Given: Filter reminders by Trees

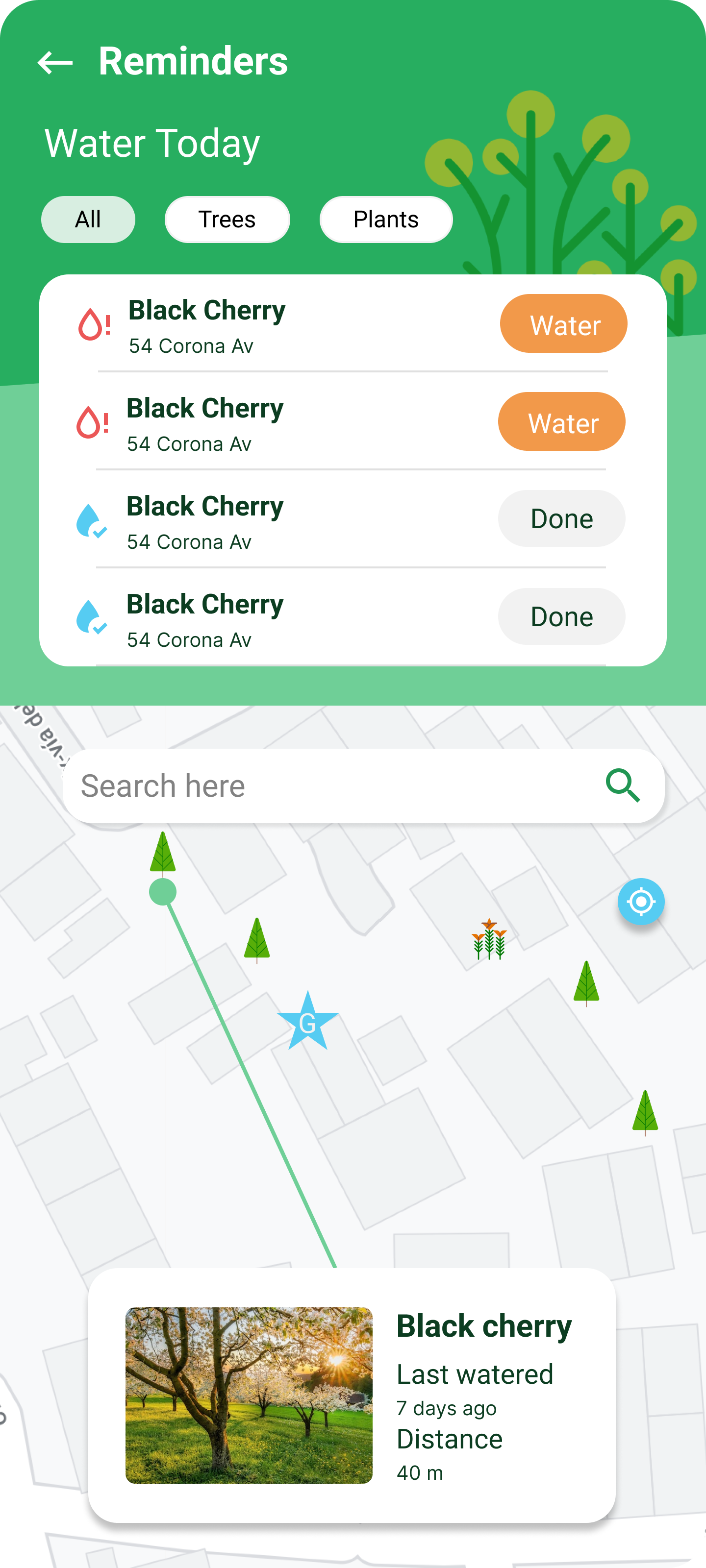Looking at the screenshot, I should coord(227,220).
